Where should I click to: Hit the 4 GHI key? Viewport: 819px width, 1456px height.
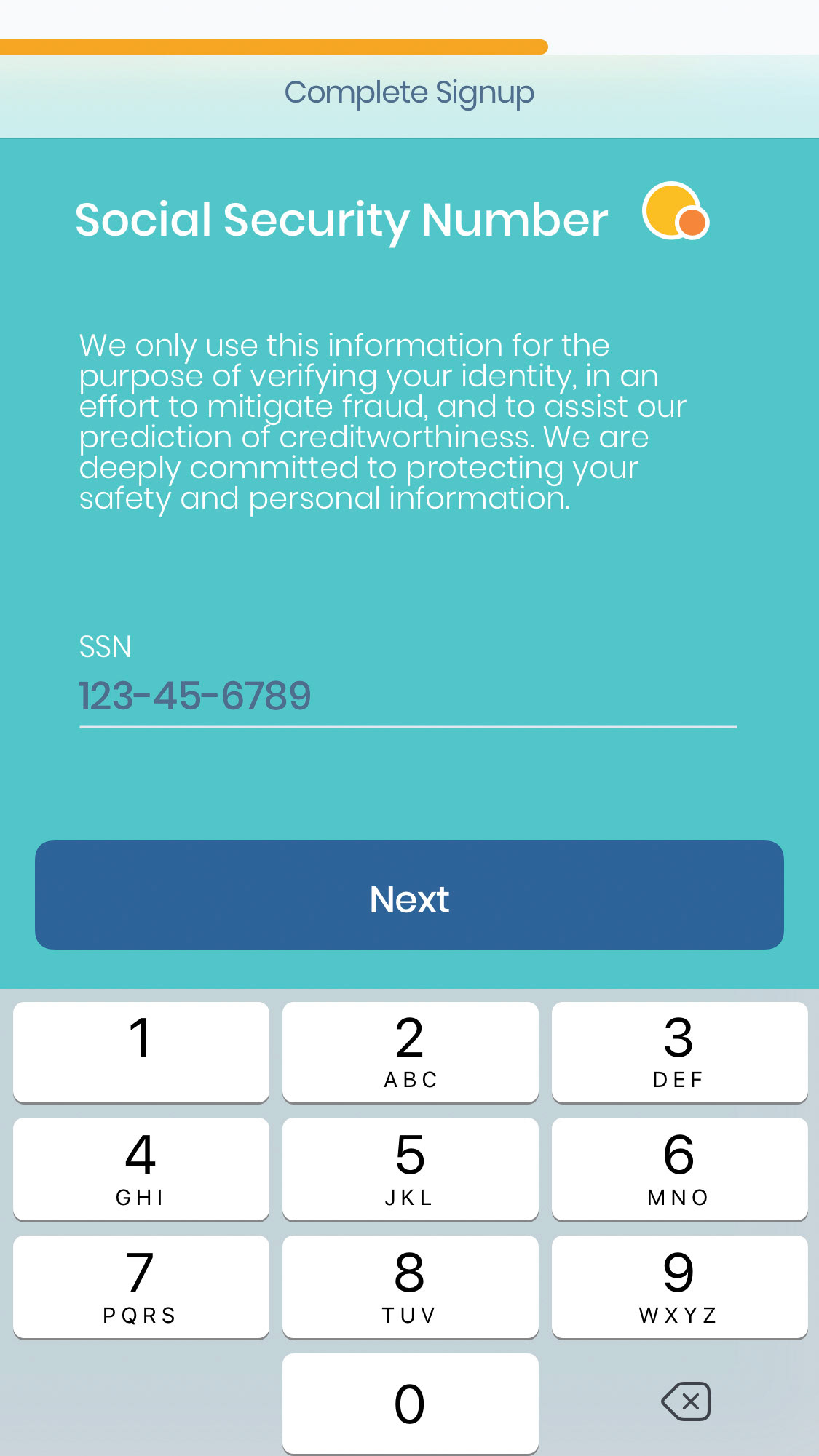point(141,1169)
